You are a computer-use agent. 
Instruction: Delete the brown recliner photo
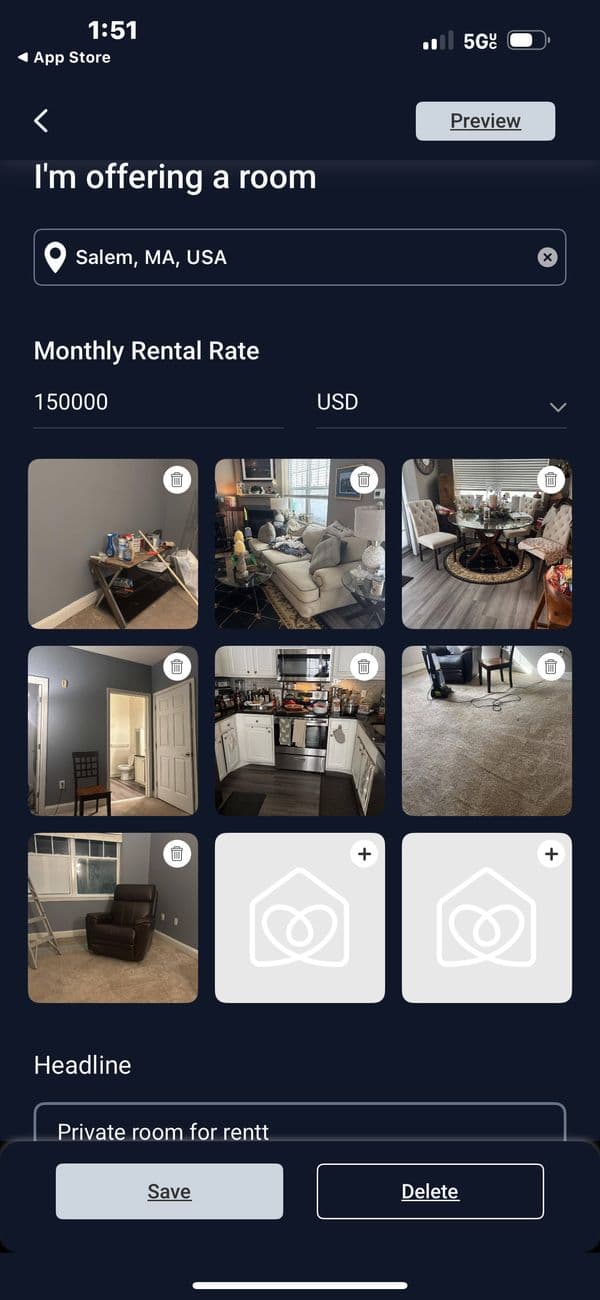pos(177,853)
